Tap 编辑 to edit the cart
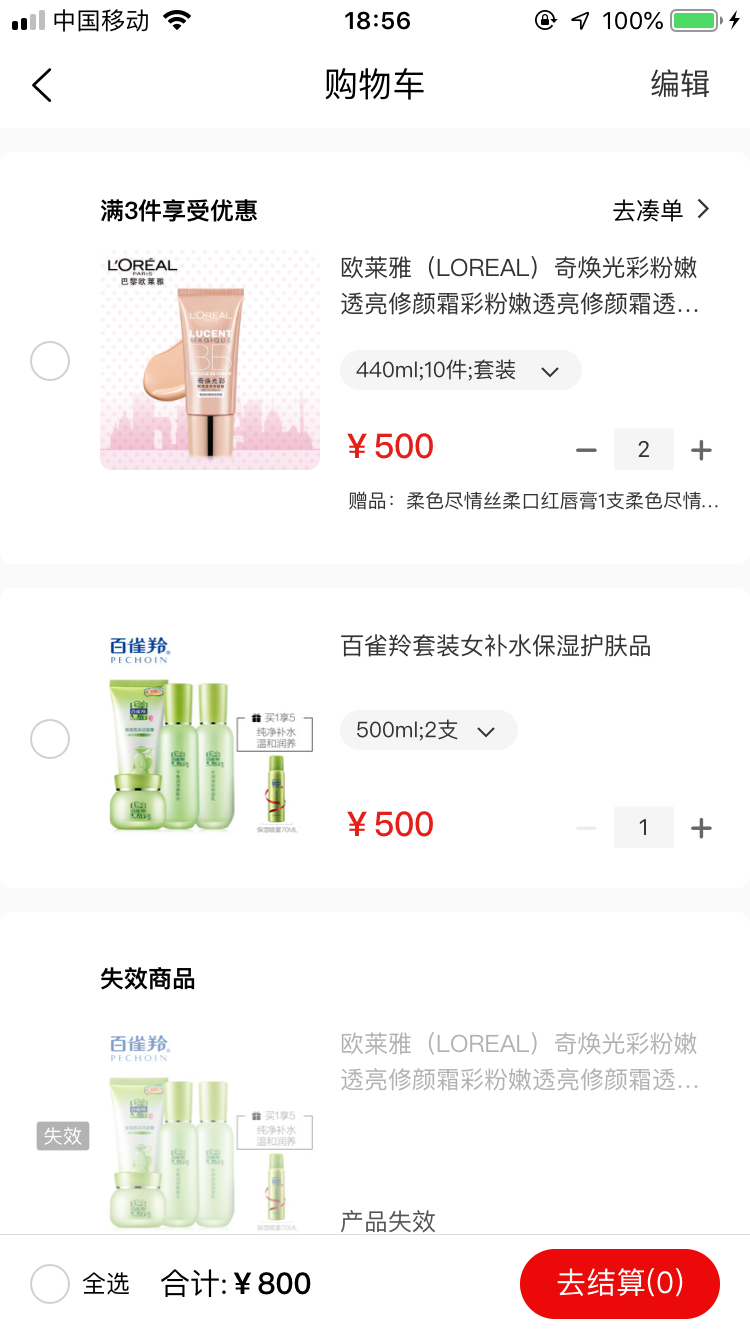 point(679,84)
